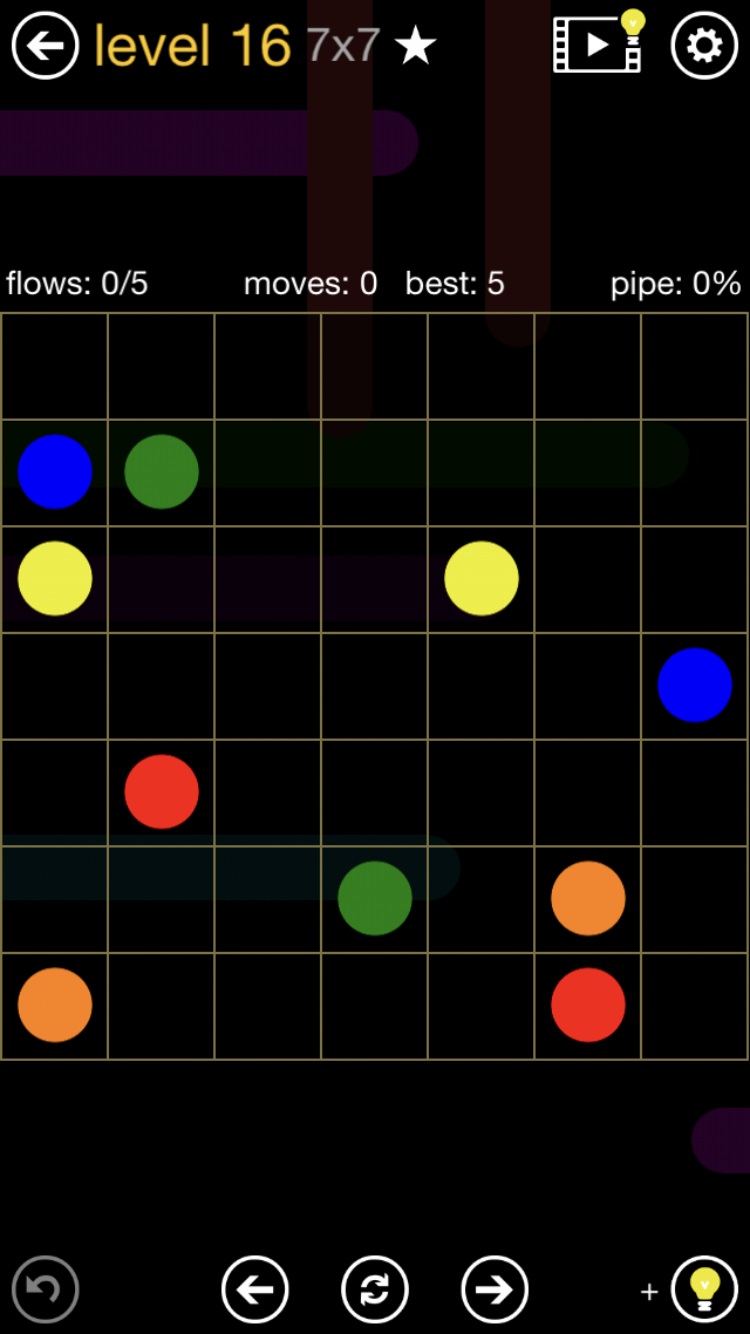Skip to the next level
The image size is (750, 1334).
coord(494,1289)
